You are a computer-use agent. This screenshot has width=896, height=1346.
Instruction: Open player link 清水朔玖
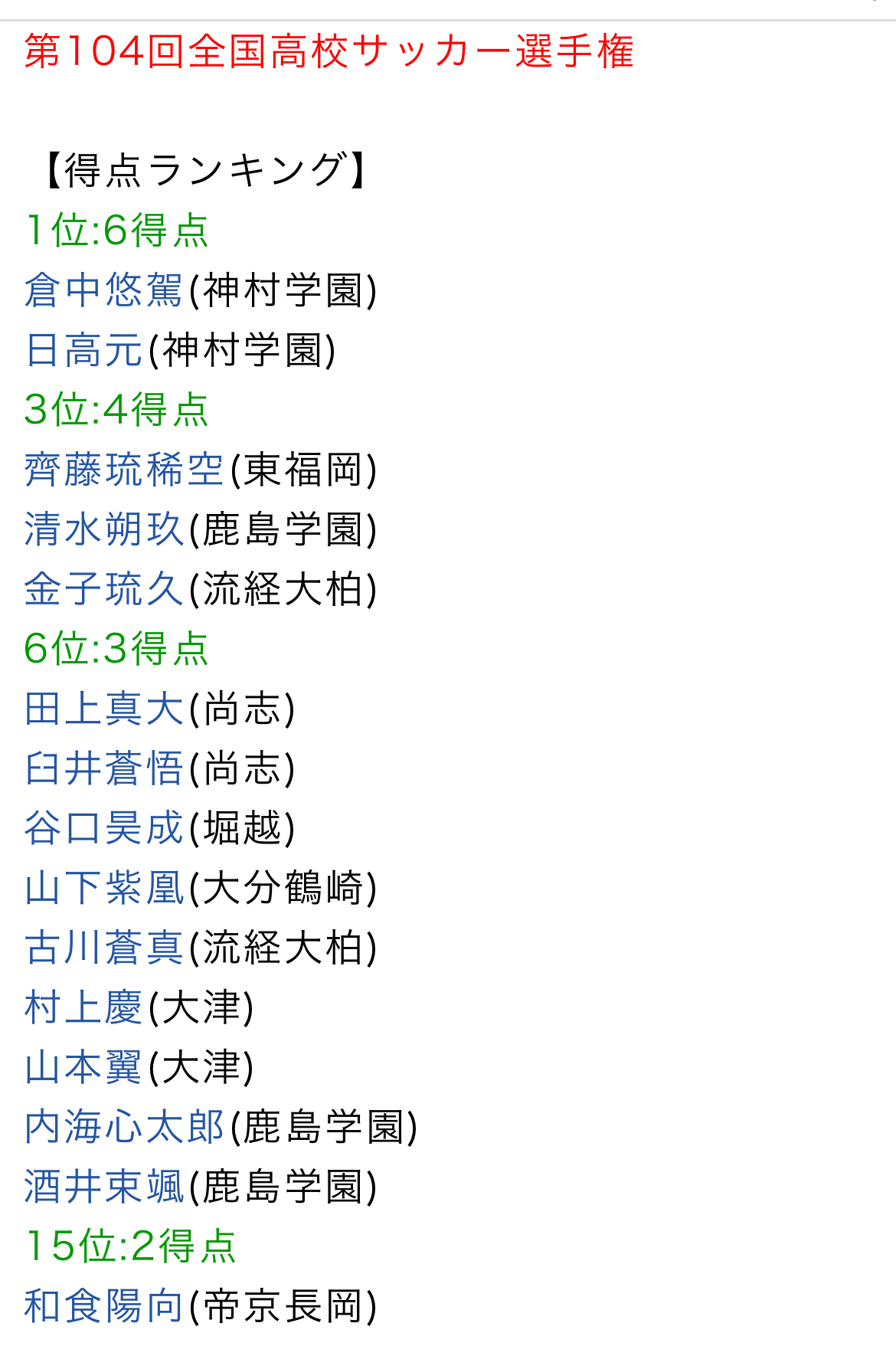coord(103,530)
